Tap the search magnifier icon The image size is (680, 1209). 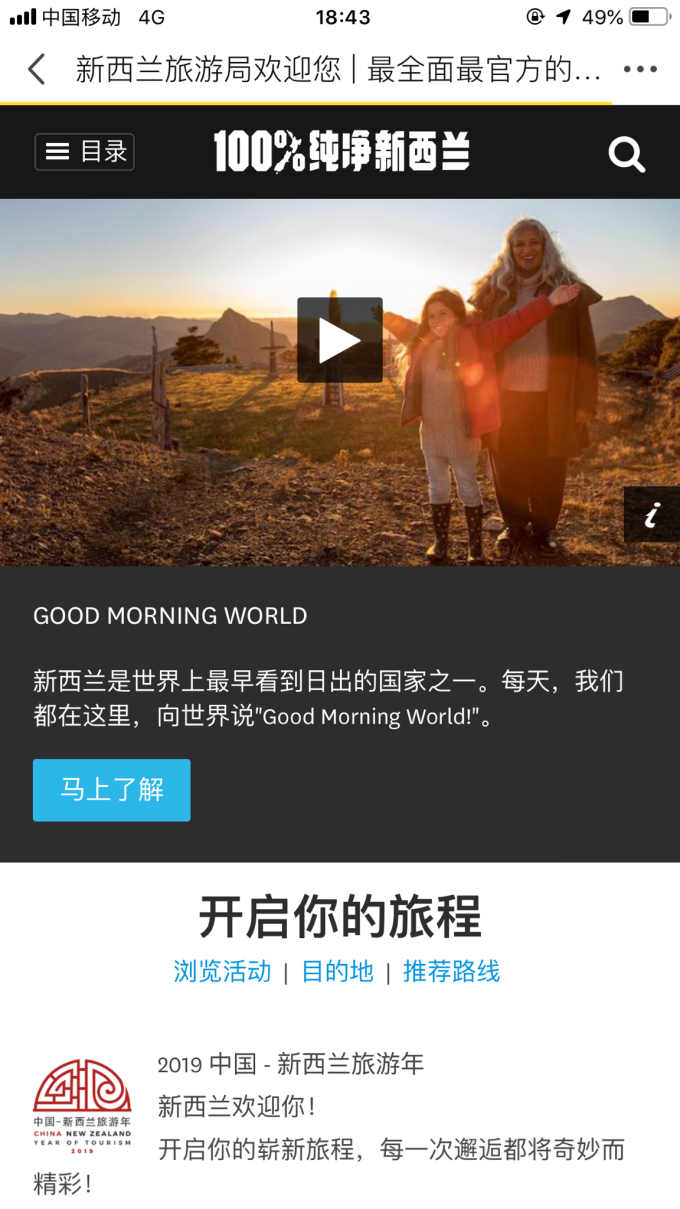click(x=627, y=154)
